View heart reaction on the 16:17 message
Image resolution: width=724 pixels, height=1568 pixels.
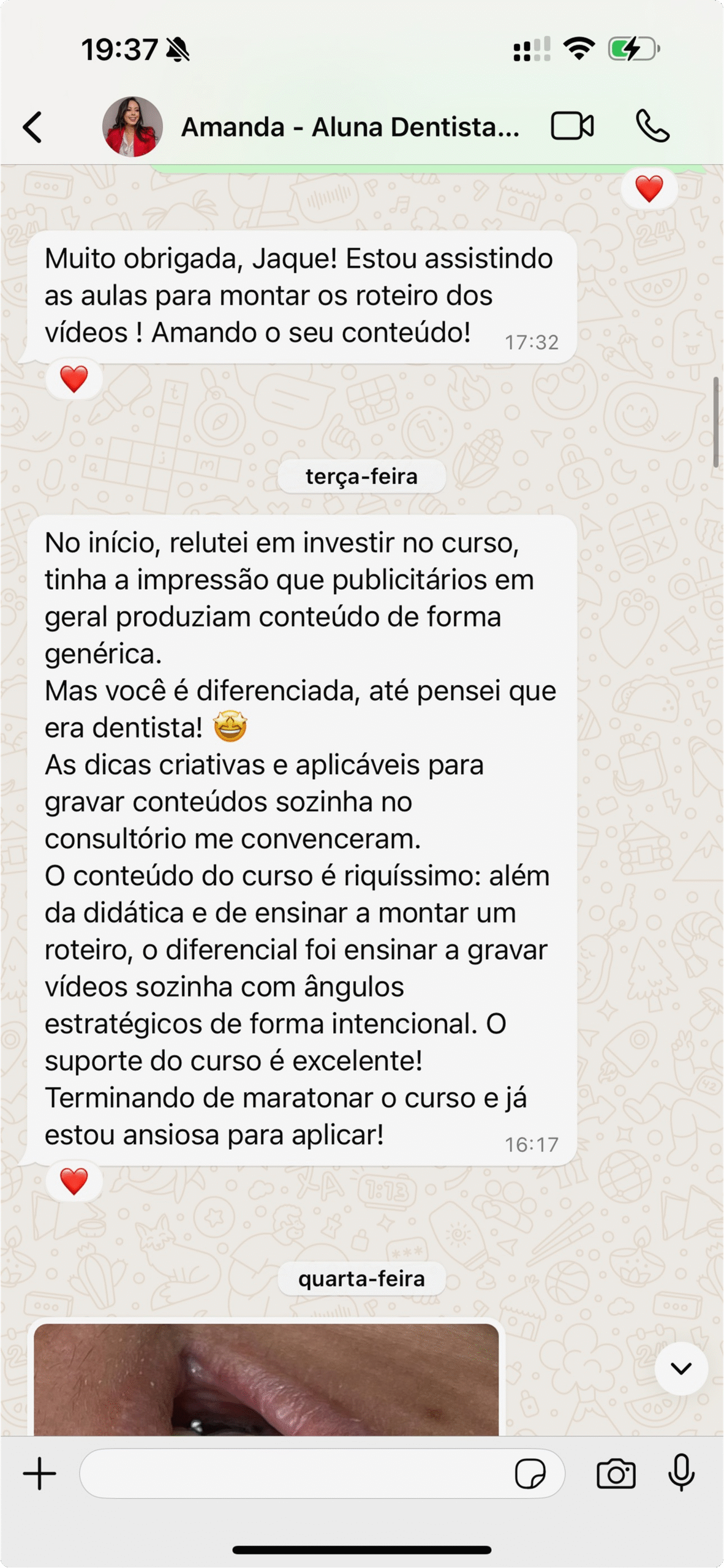tap(74, 1182)
